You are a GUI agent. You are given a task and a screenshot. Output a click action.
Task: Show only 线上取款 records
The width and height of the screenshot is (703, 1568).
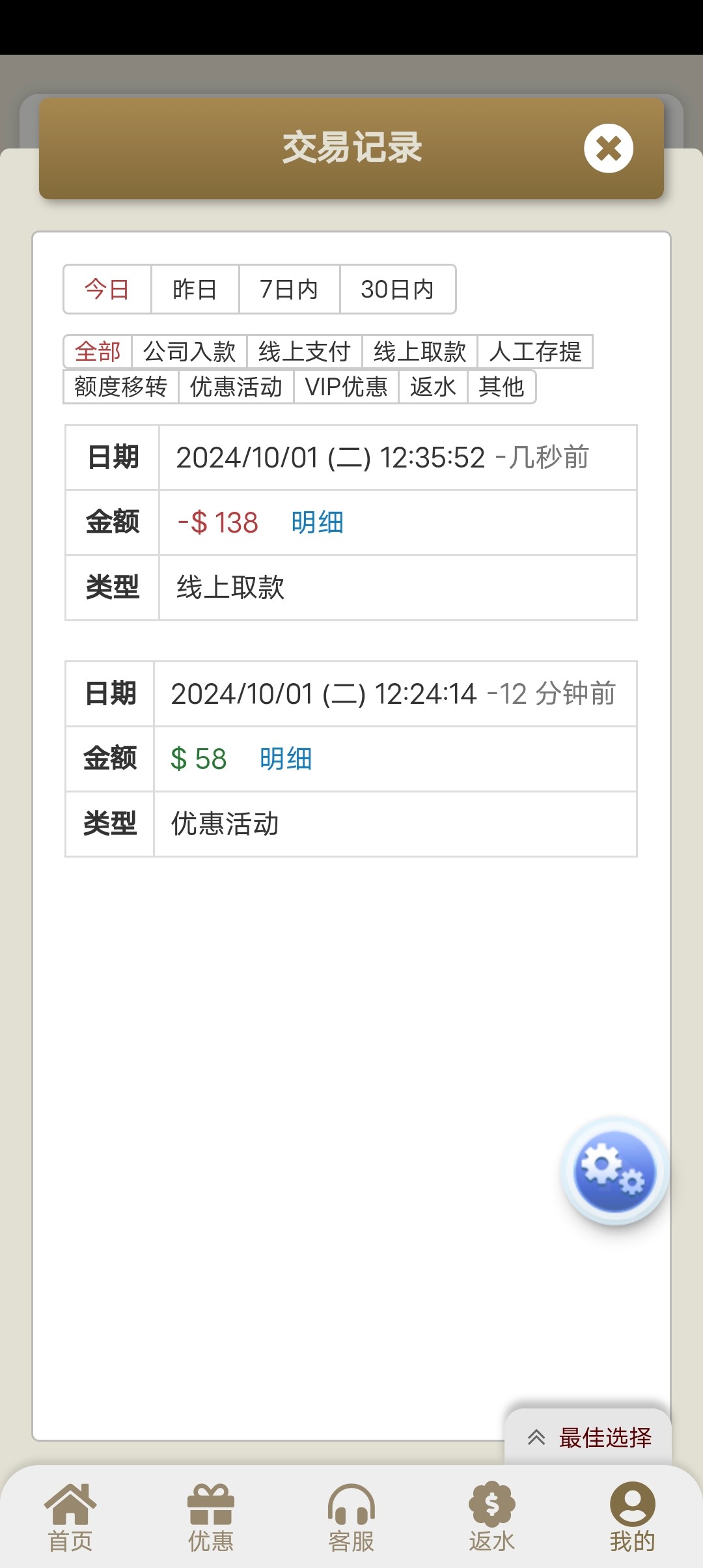click(x=420, y=352)
